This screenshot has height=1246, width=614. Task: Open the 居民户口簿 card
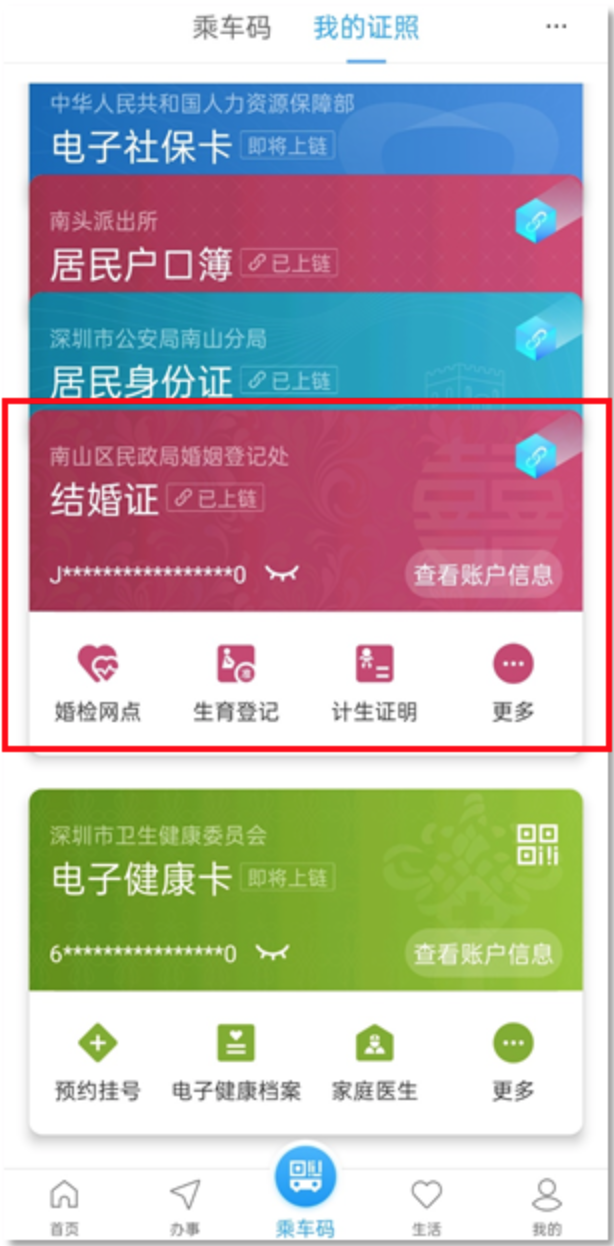pyautogui.click(x=140, y=263)
